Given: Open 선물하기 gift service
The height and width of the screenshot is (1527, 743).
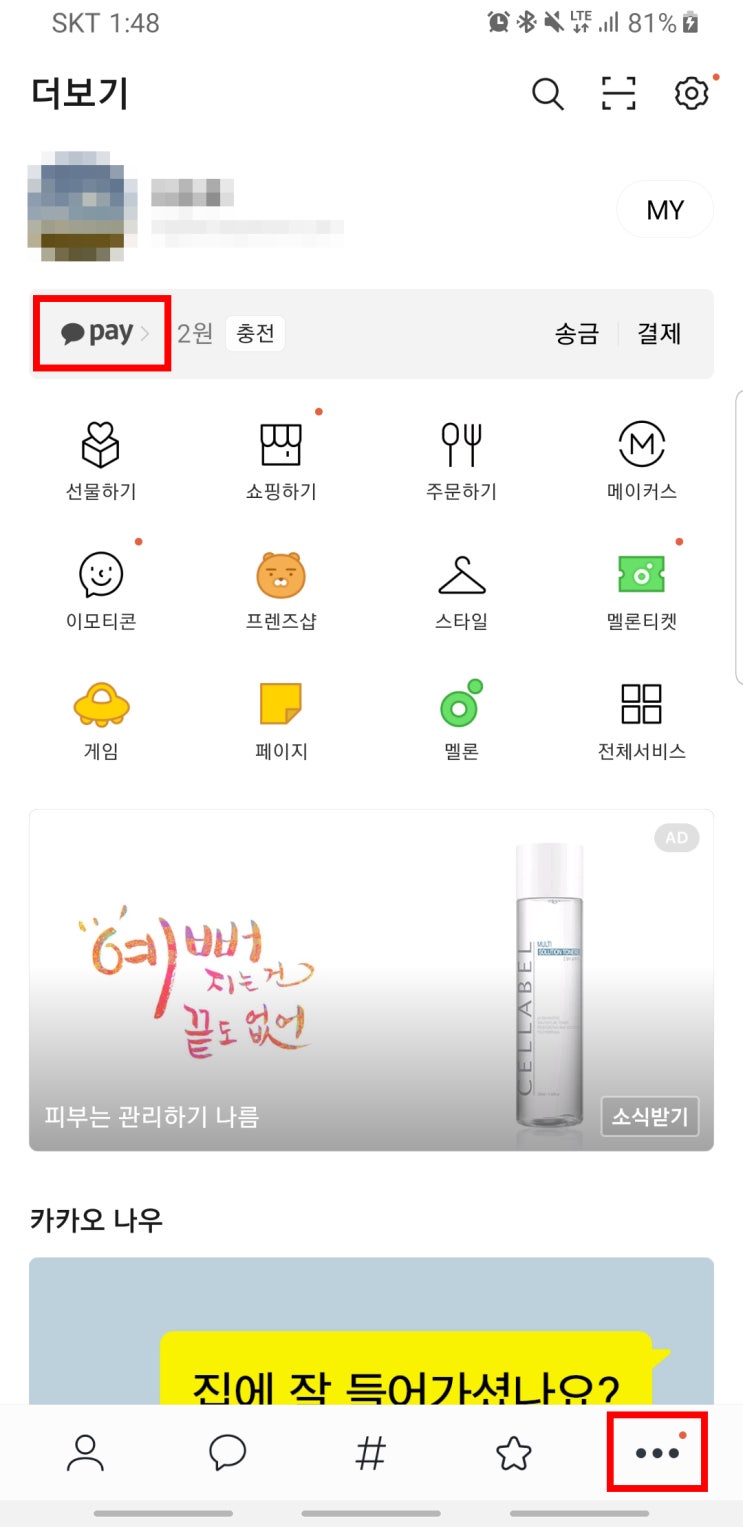Looking at the screenshot, I should click(100, 460).
